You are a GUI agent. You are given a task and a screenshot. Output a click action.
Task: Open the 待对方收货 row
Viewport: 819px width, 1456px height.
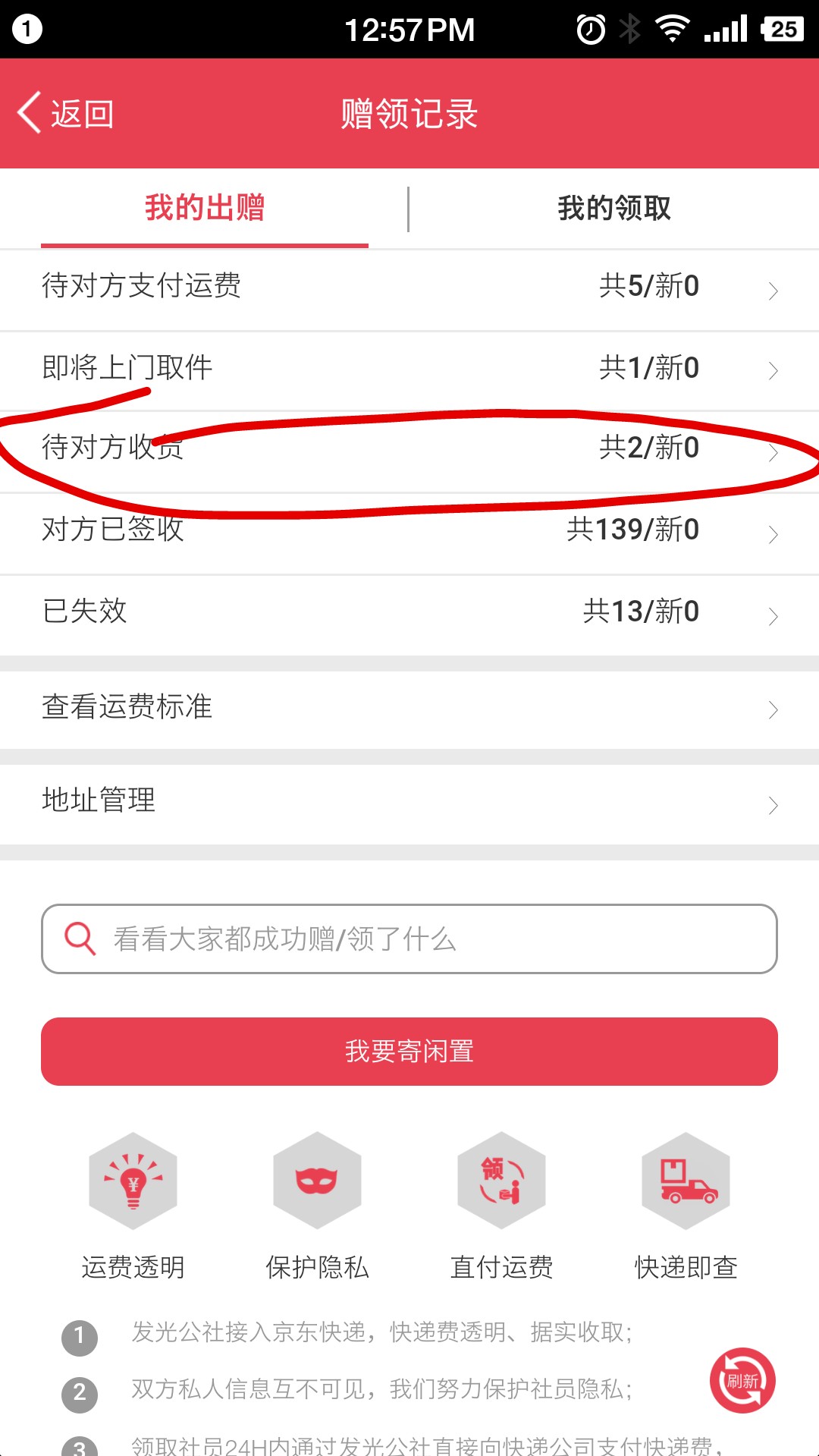tap(409, 451)
